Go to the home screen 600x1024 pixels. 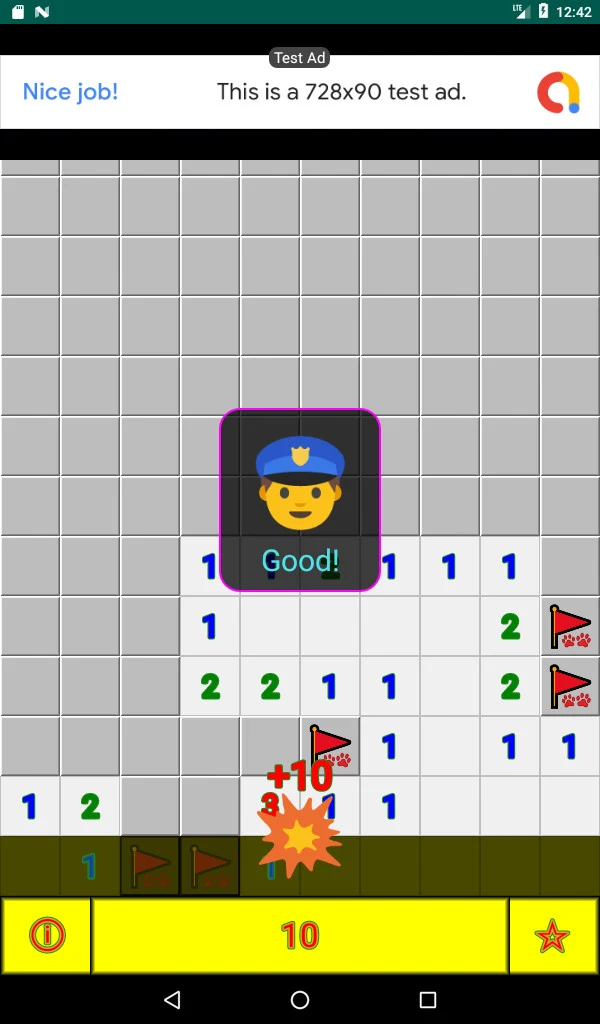pos(300,999)
